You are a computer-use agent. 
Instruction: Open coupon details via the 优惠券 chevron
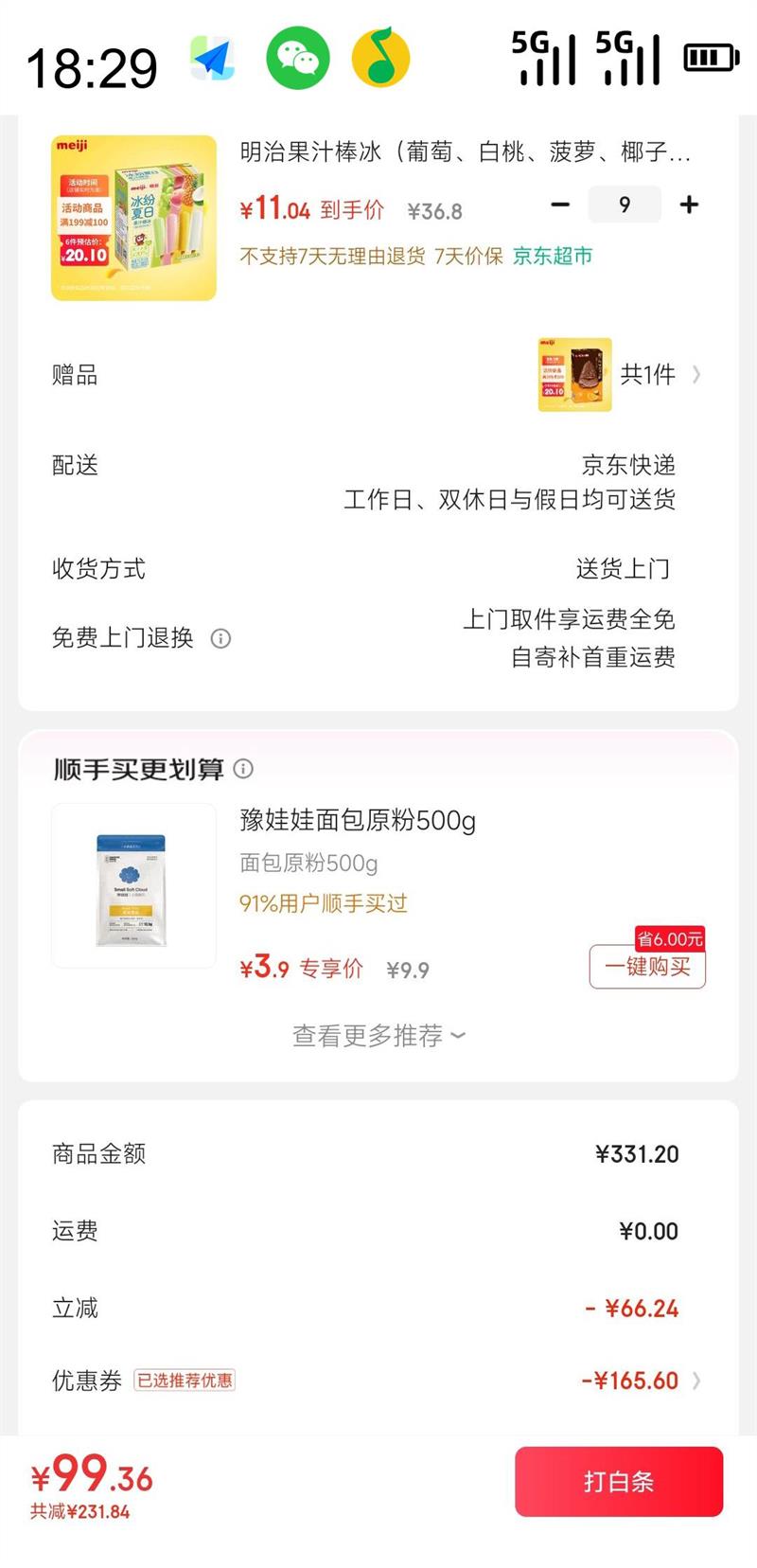click(x=697, y=1381)
